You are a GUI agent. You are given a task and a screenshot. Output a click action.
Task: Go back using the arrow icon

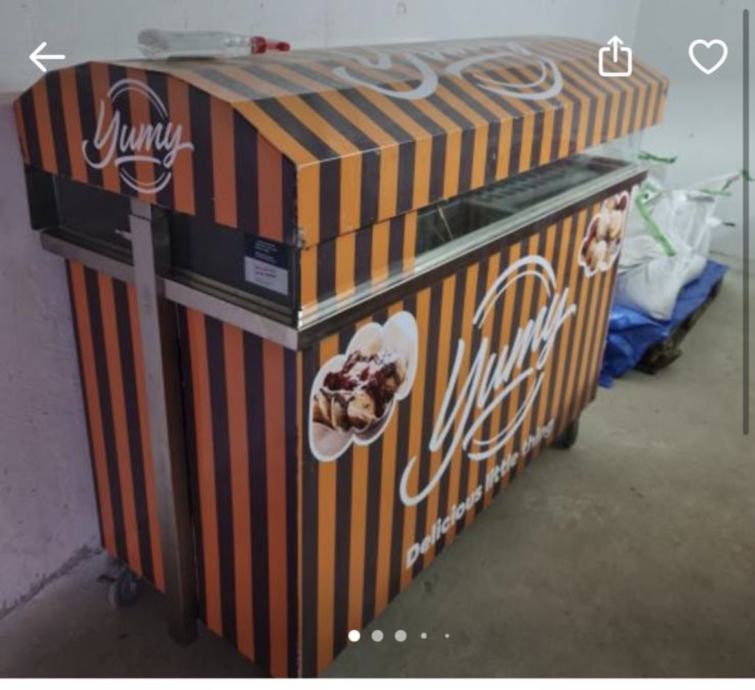coord(46,57)
